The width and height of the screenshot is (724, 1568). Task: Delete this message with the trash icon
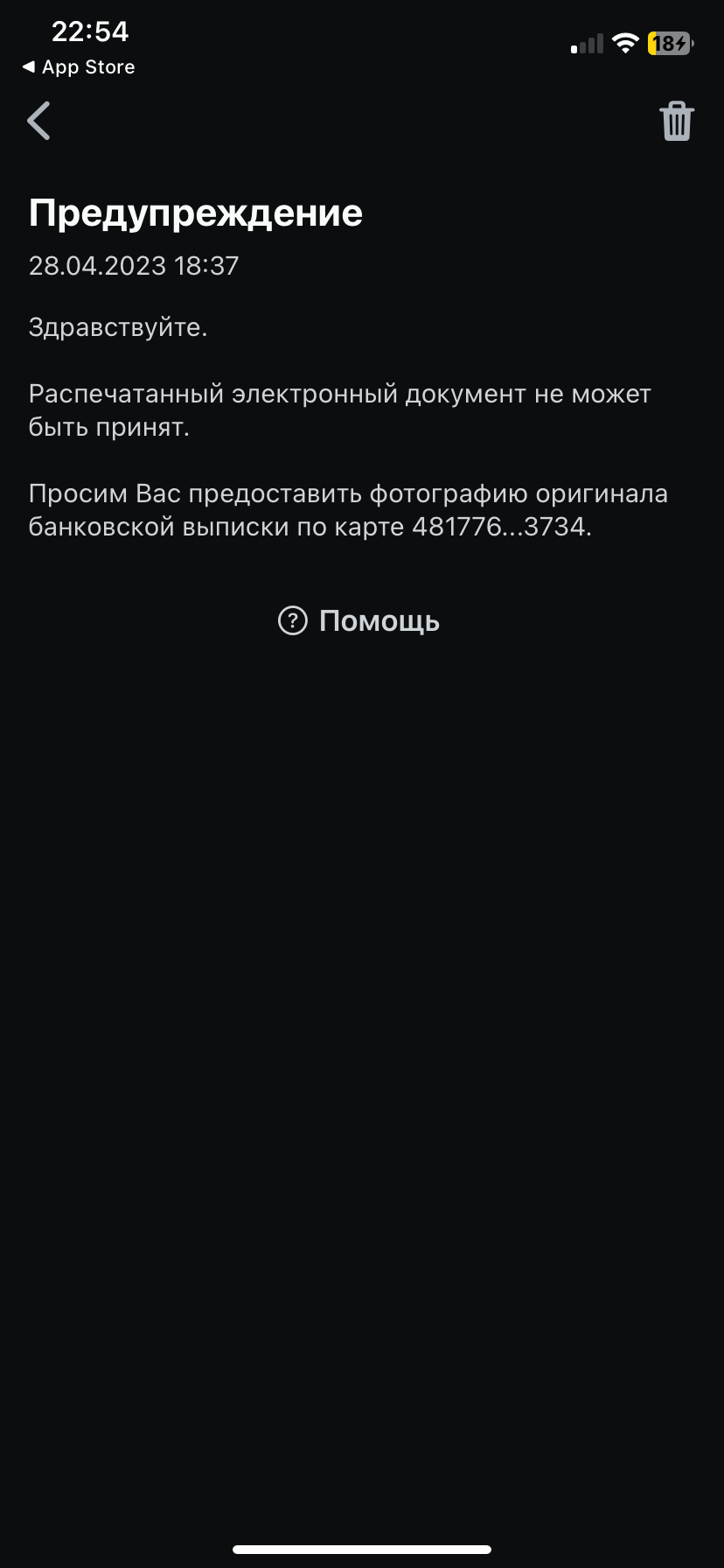click(x=676, y=121)
